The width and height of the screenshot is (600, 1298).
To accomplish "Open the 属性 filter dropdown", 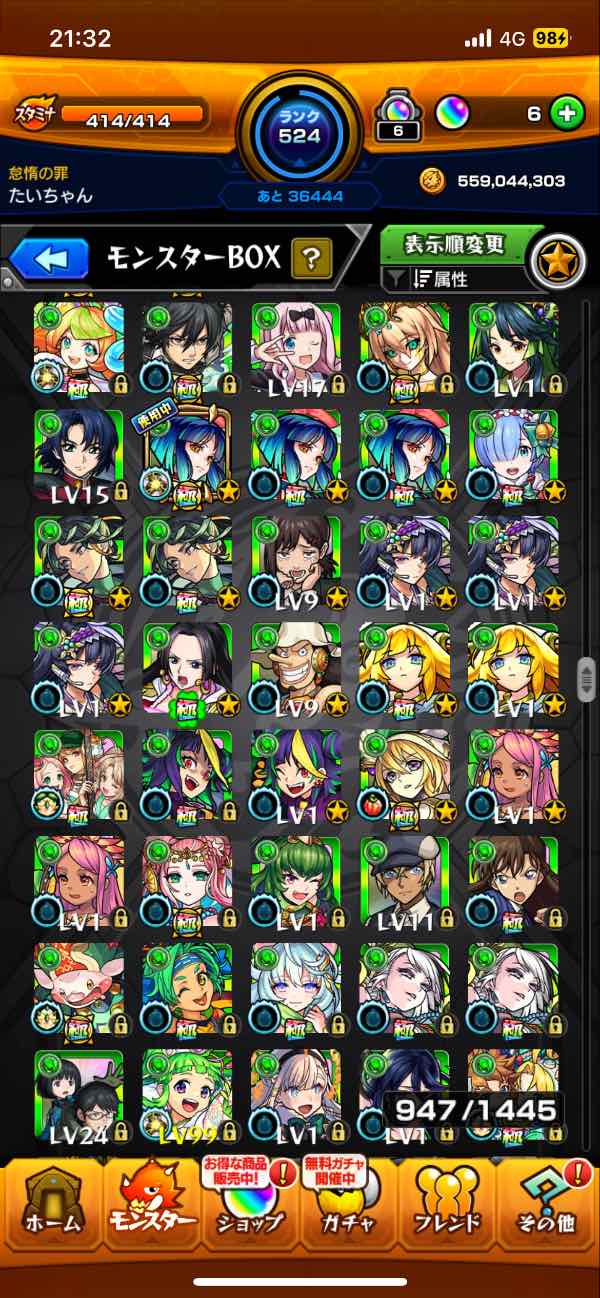I will 454,280.
